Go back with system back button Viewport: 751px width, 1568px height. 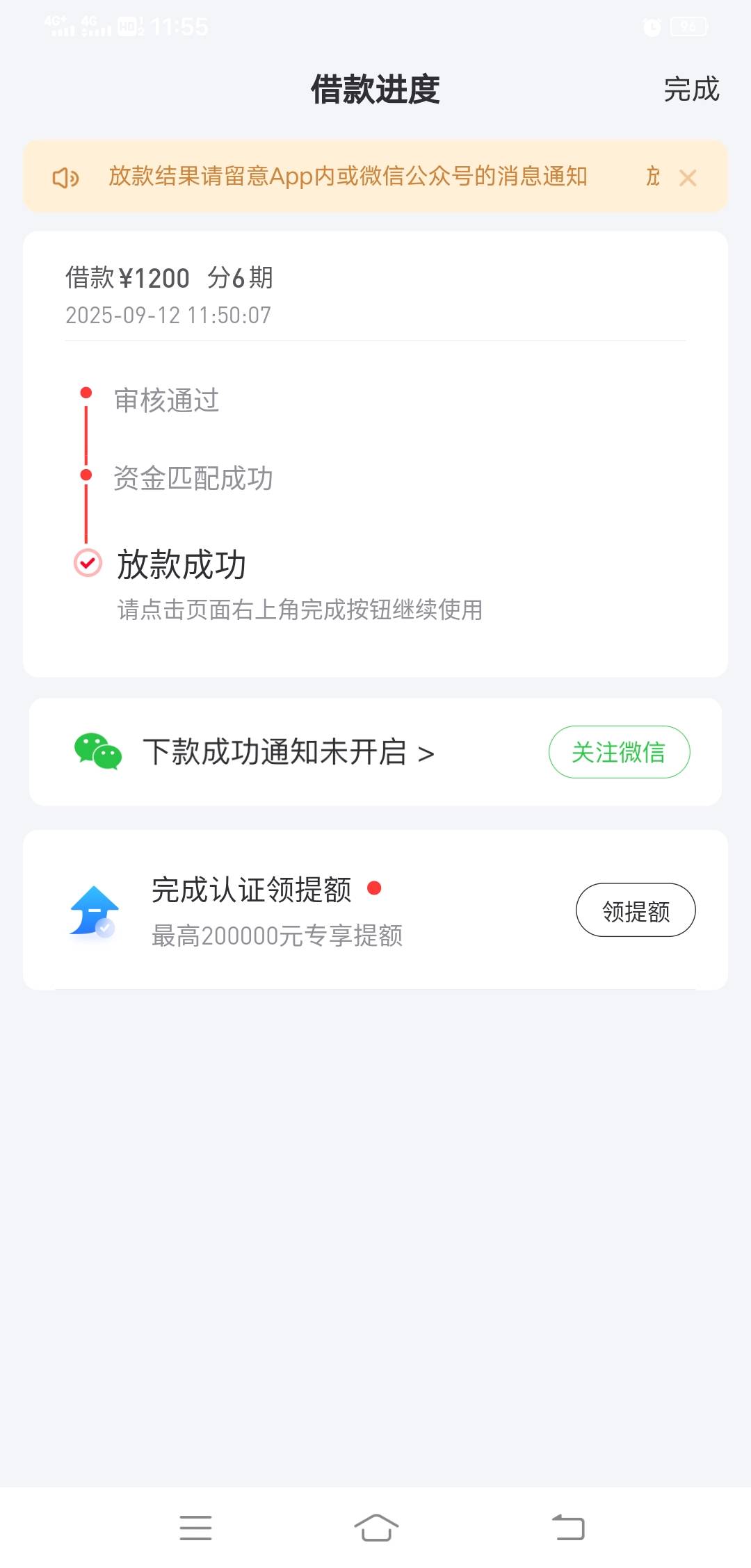(x=568, y=1527)
